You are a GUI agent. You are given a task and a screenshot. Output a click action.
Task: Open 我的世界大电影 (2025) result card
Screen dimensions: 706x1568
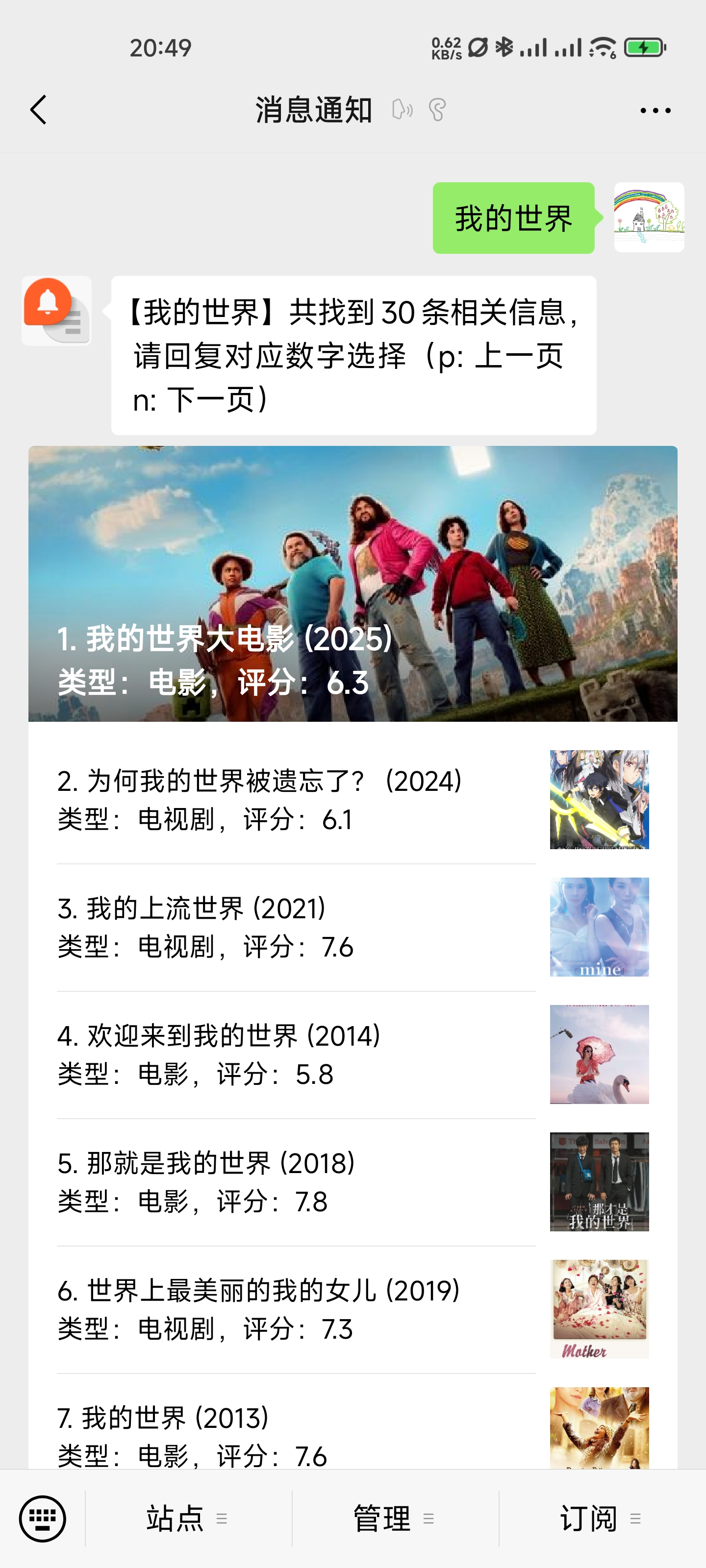coord(352,584)
